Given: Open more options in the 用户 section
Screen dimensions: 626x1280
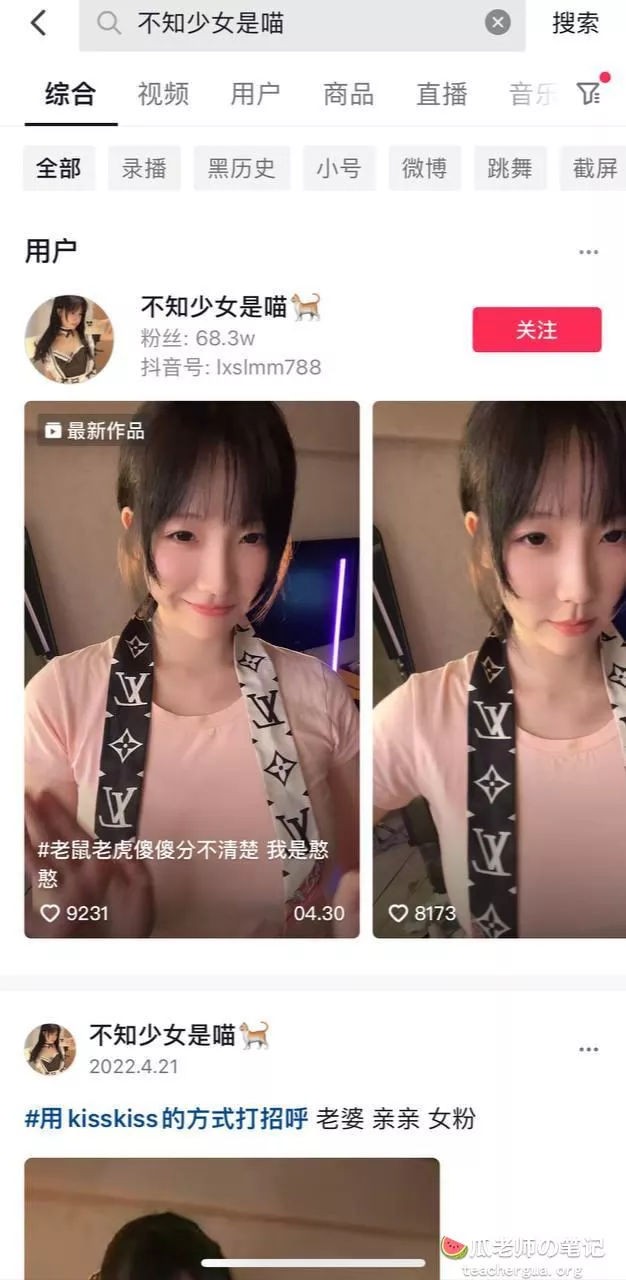Looking at the screenshot, I should coord(588,252).
